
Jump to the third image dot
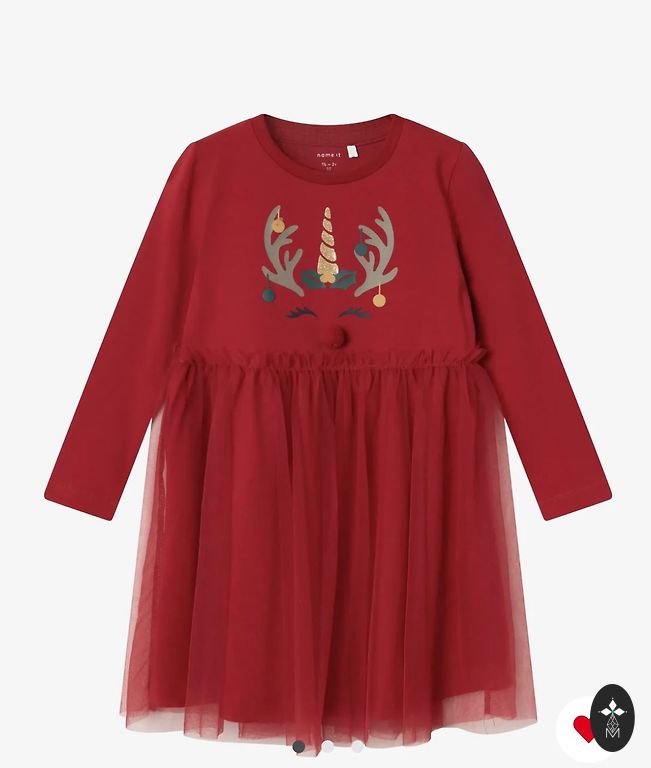pyautogui.click(x=357, y=747)
